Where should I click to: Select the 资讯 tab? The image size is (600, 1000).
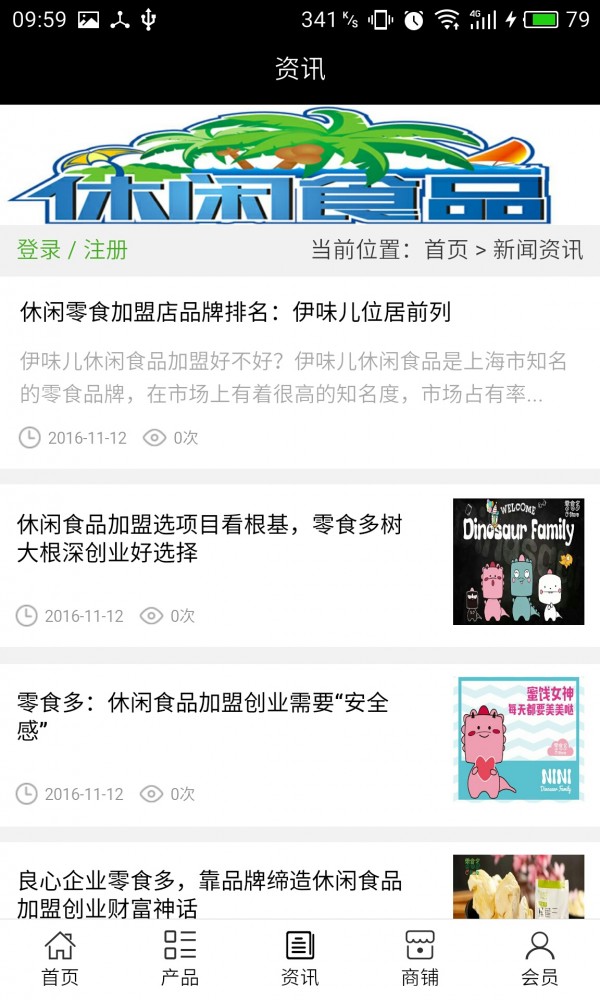pos(300,959)
